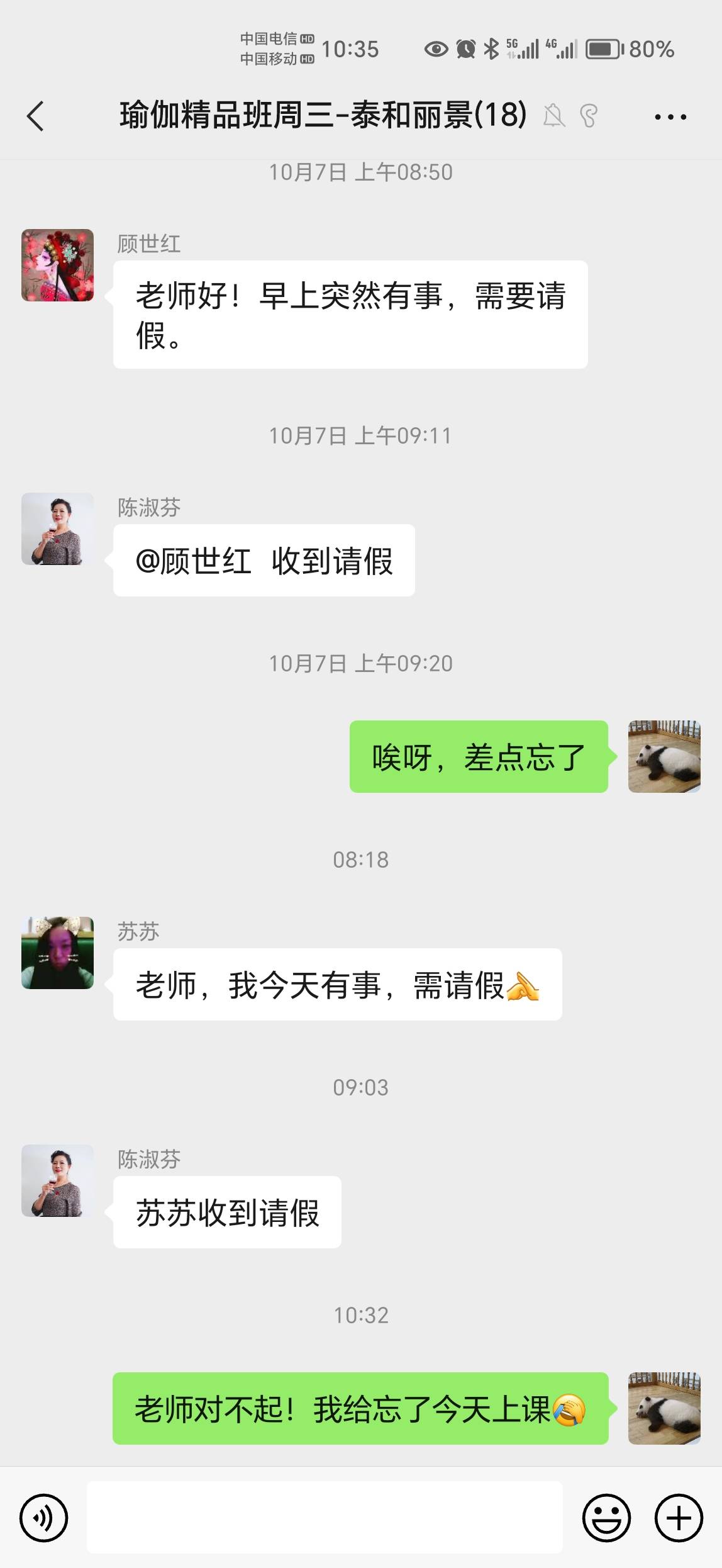Tap the earpiece mode icon in the title bar

[x=589, y=116]
